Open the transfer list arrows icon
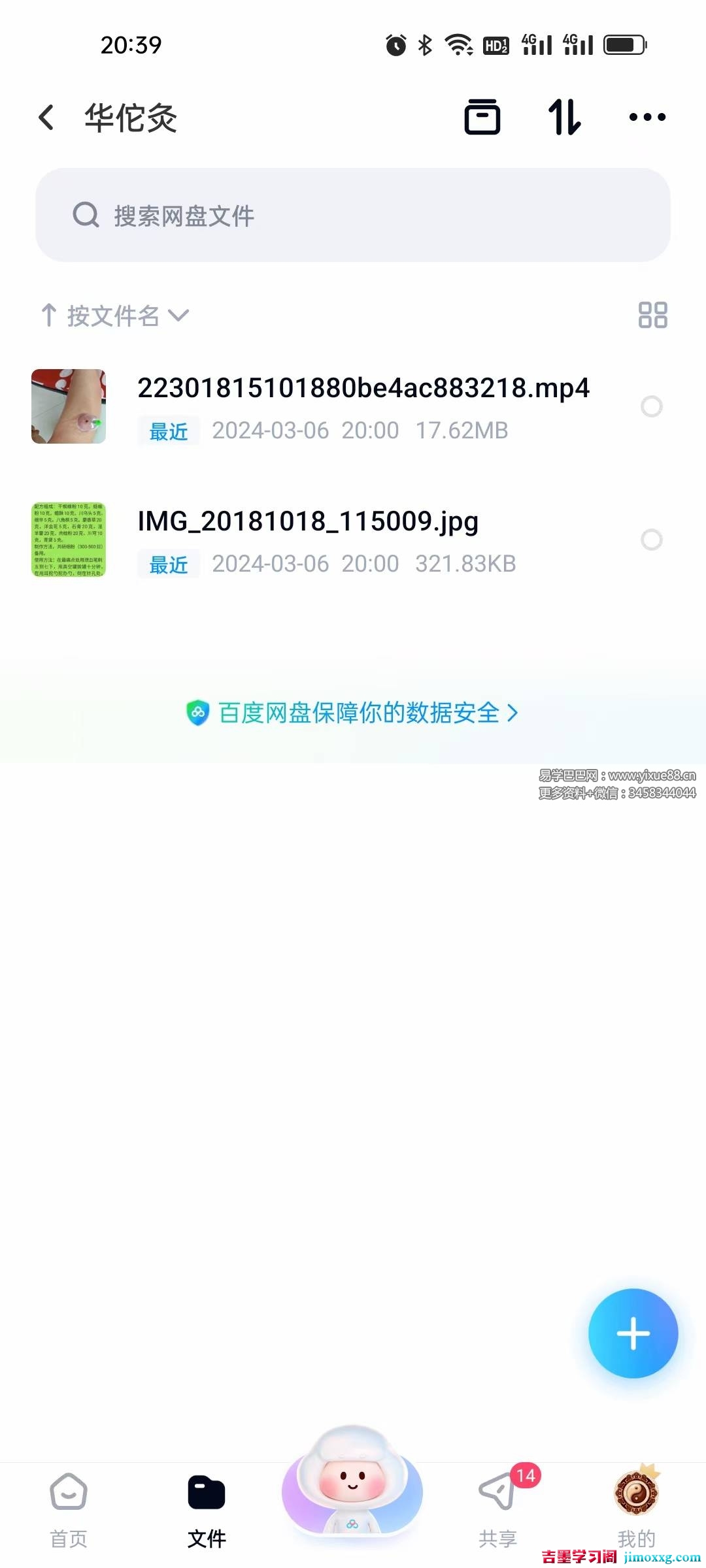Screen dimensions: 706x1568 coord(564,118)
